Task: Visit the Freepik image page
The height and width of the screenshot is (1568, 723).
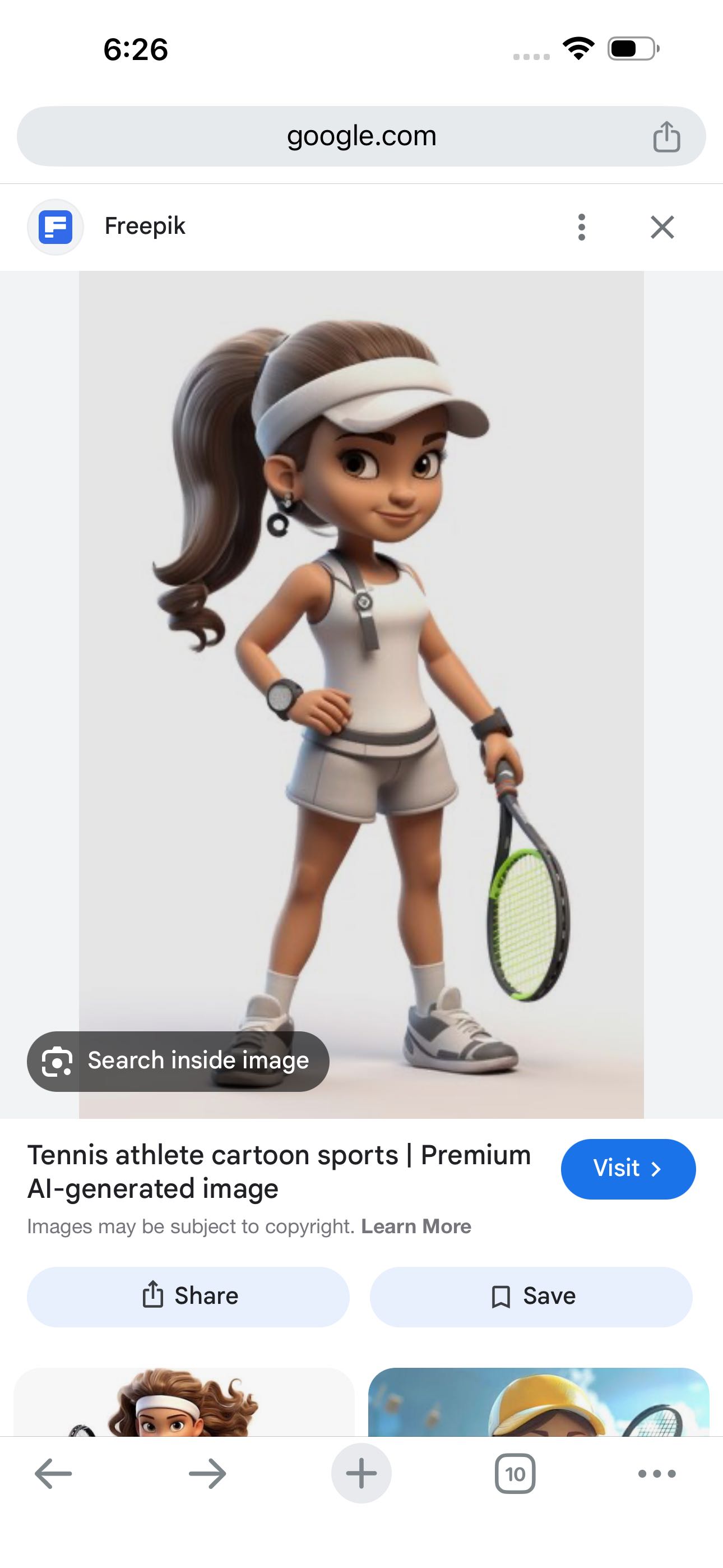Action: click(628, 1169)
